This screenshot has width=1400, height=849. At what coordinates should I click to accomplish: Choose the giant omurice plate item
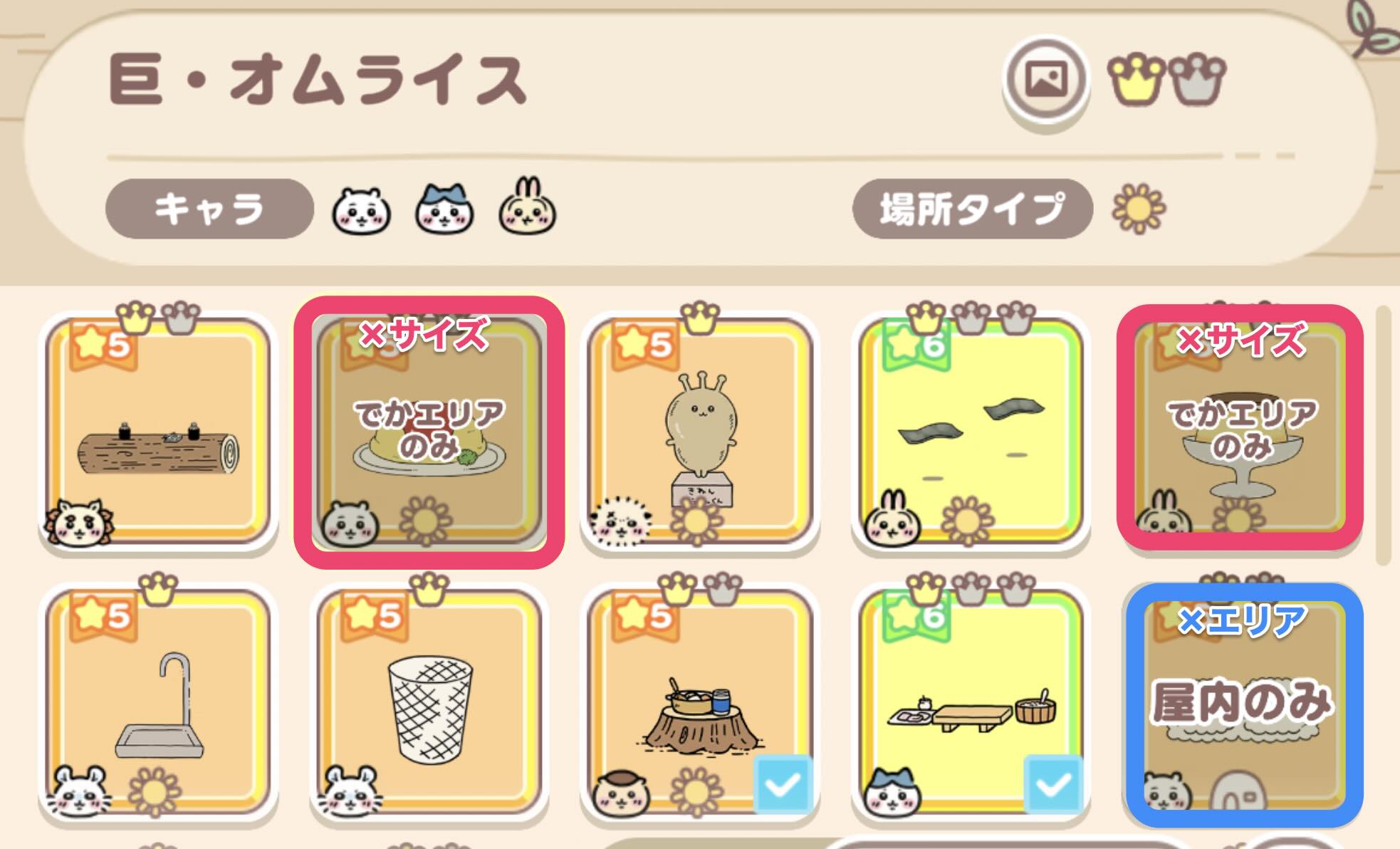point(429,432)
